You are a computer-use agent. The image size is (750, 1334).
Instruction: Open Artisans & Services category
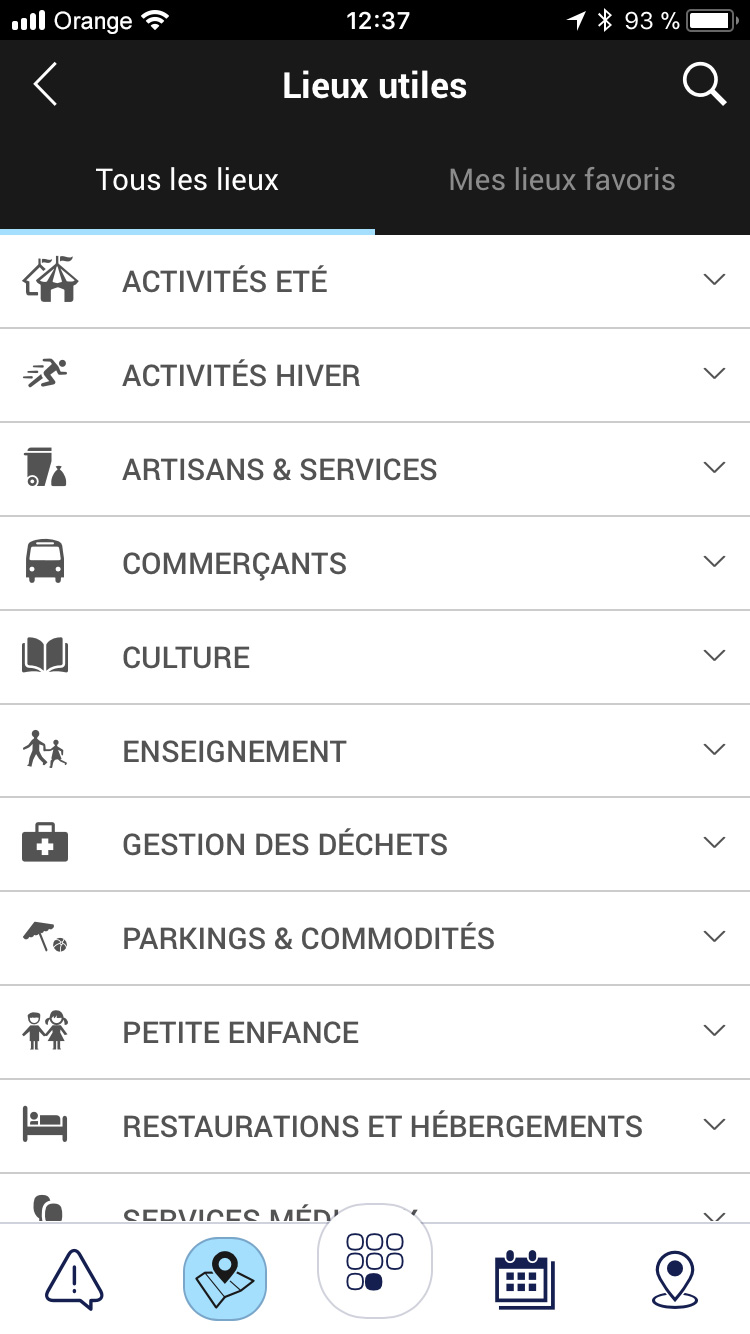(375, 469)
